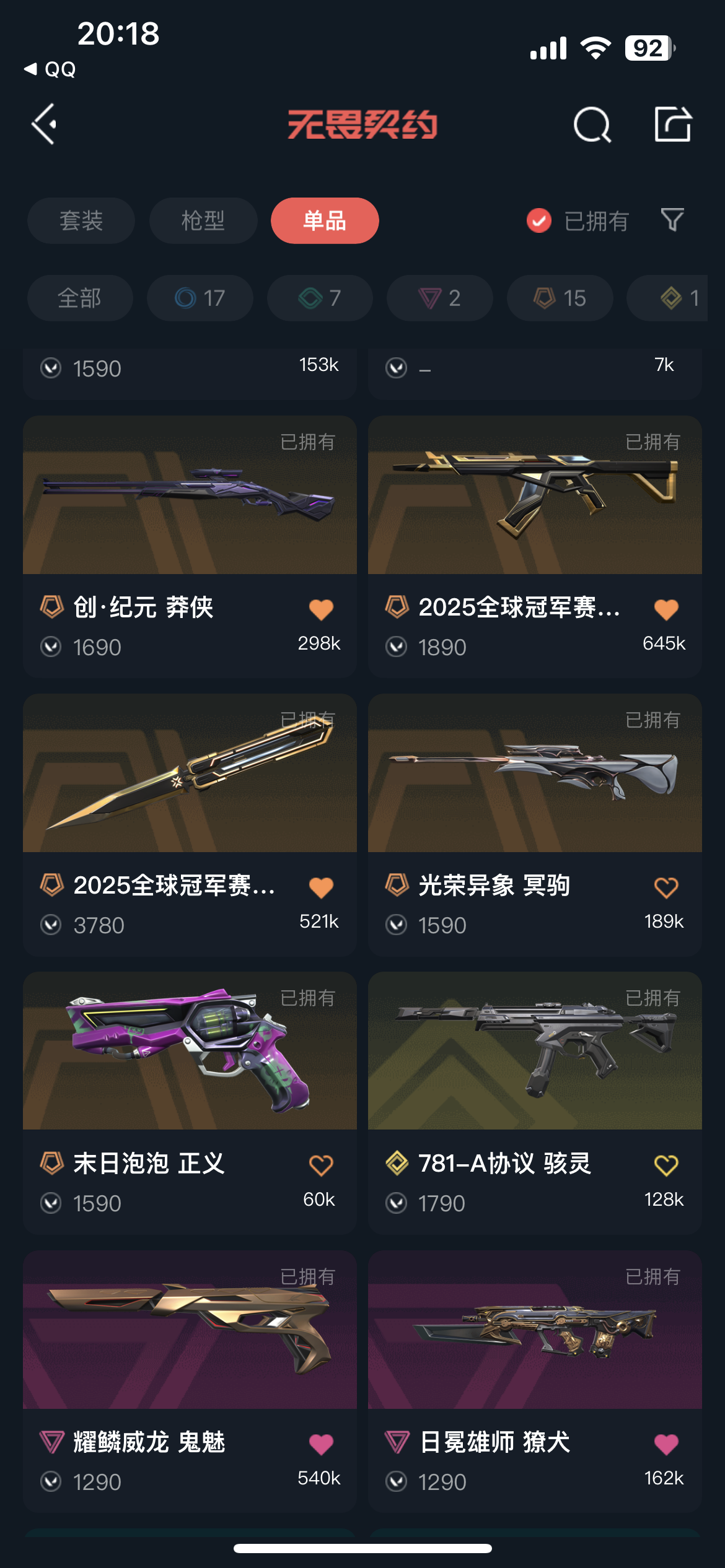Select the 全部 rarity chip
This screenshot has height=1568, width=725.
[x=80, y=298]
